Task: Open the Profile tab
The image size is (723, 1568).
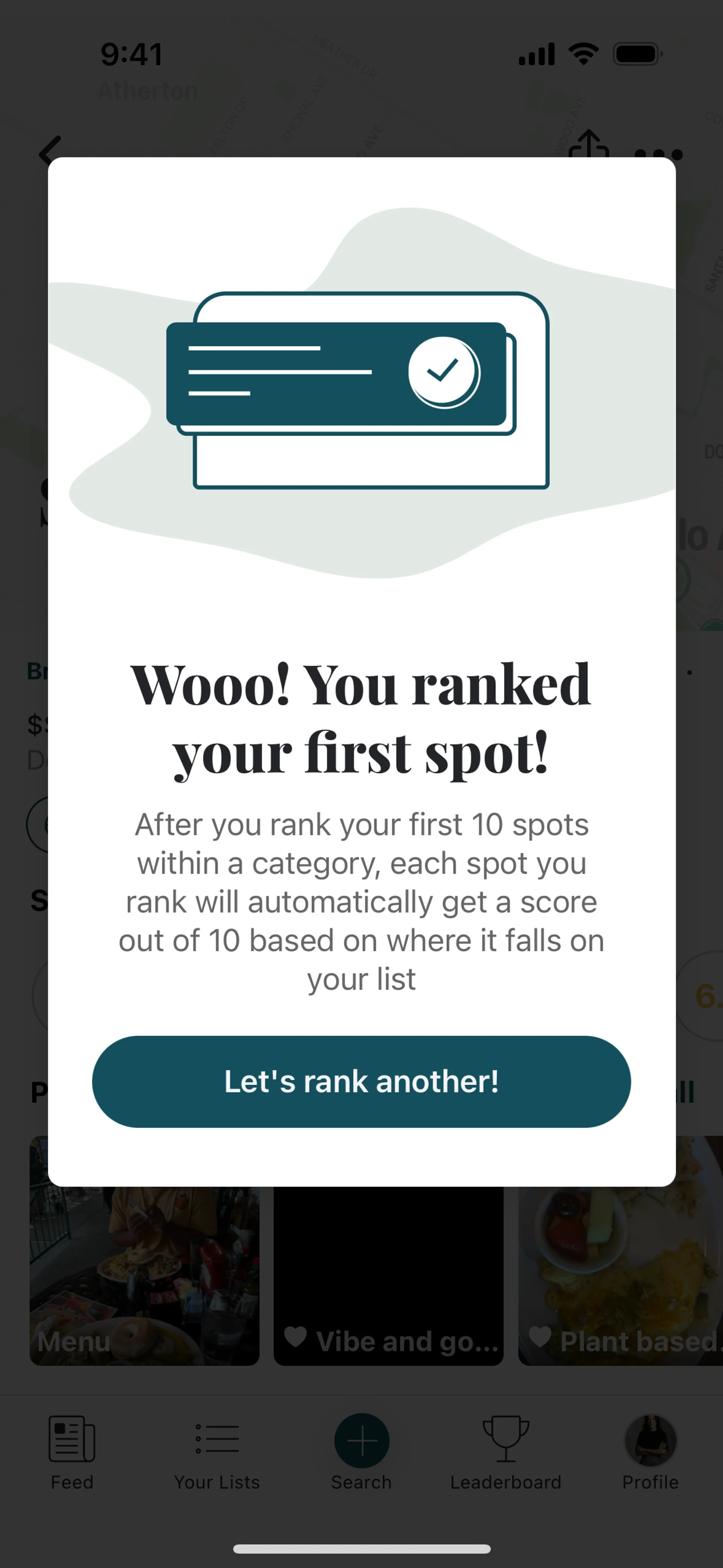Action: (x=650, y=1452)
